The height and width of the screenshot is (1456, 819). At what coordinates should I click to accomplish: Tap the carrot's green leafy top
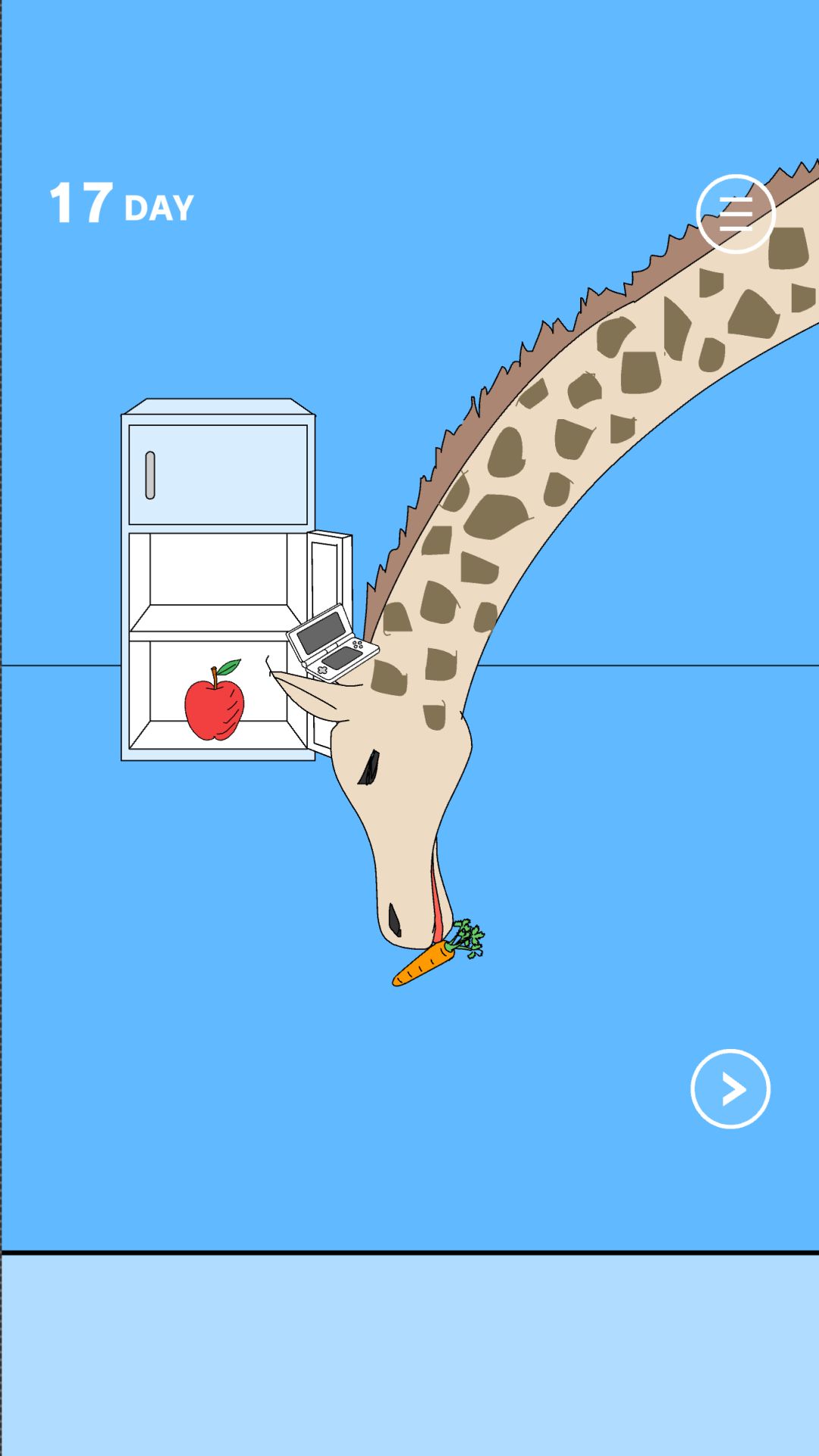point(468,934)
